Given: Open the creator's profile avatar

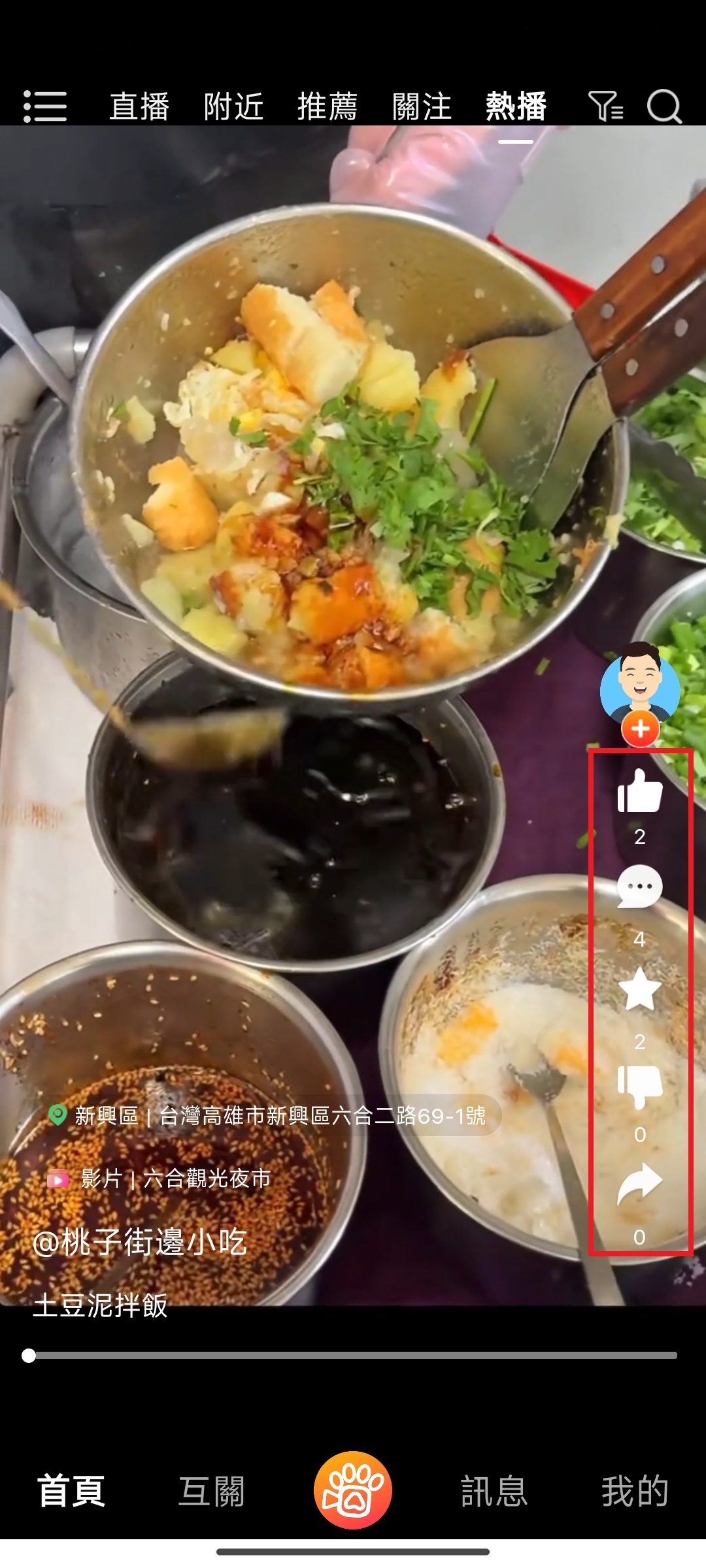Looking at the screenshot, I should coord(640,681).
